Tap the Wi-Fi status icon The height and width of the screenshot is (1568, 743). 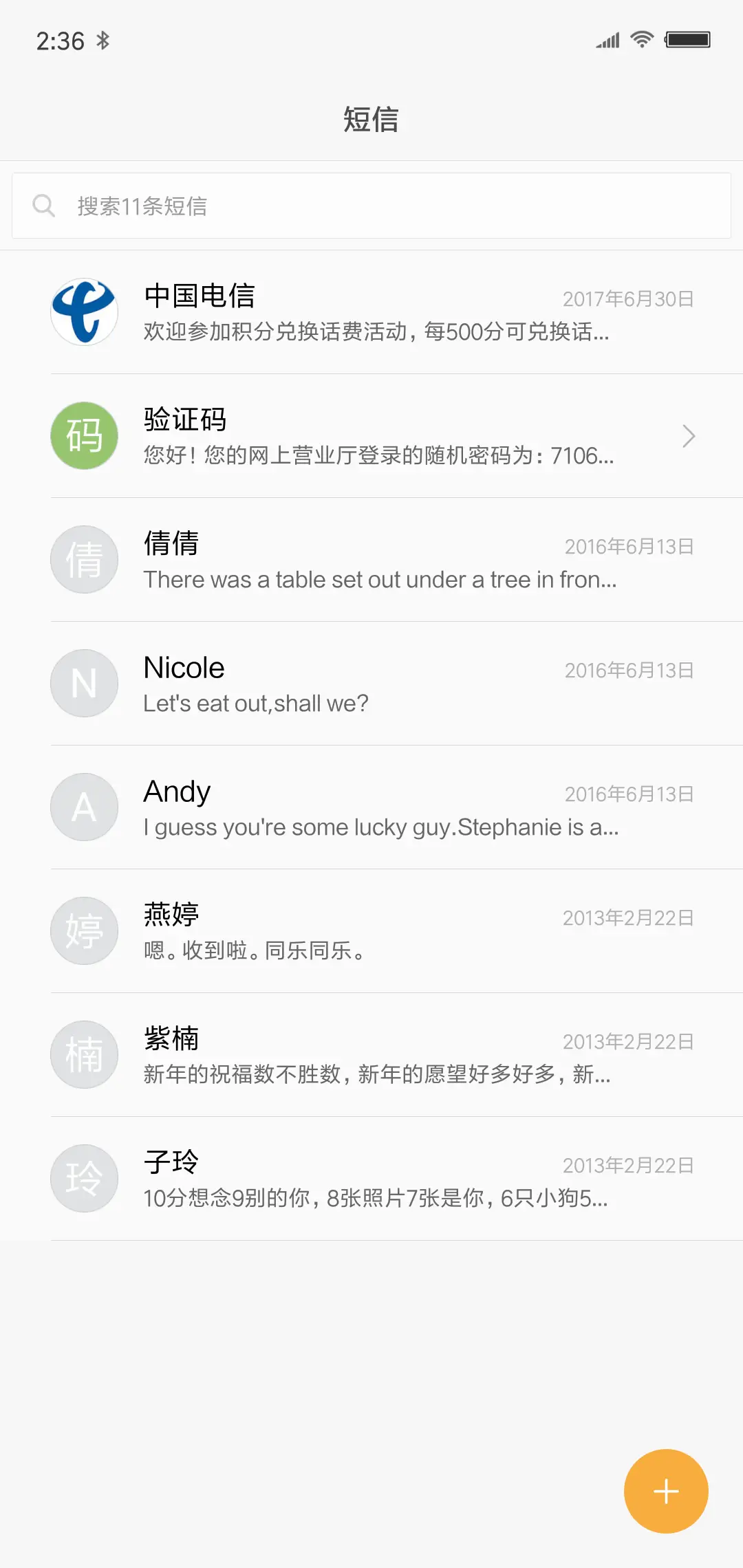642,39
